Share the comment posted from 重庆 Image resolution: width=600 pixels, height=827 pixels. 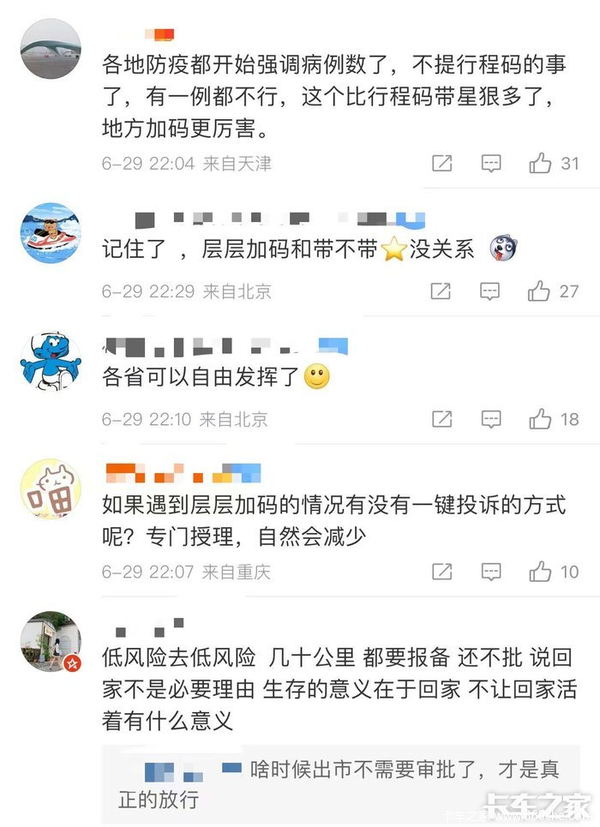[441, 572]
